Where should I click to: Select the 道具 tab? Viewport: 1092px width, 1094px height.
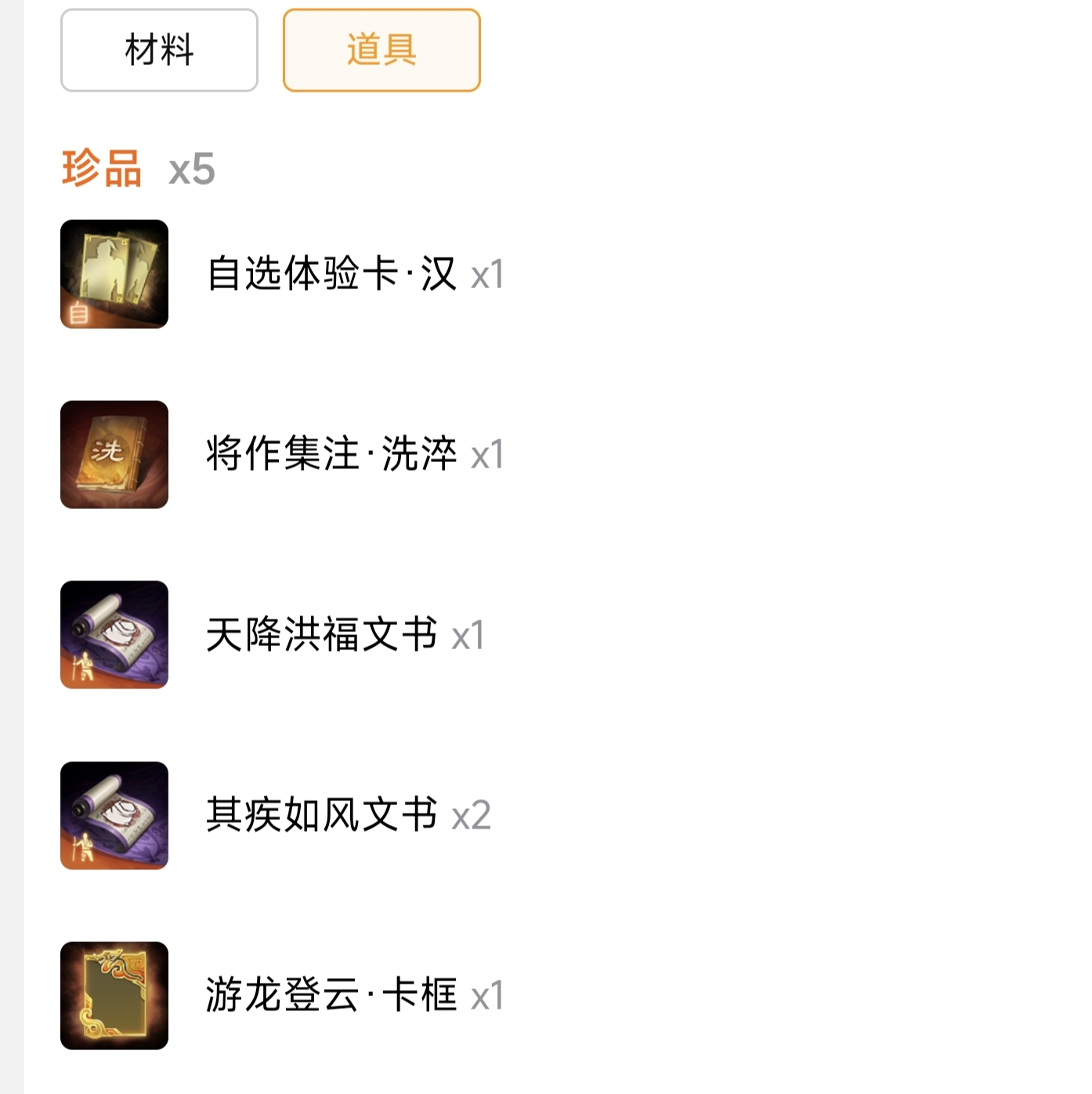click(x=381, y=50)
